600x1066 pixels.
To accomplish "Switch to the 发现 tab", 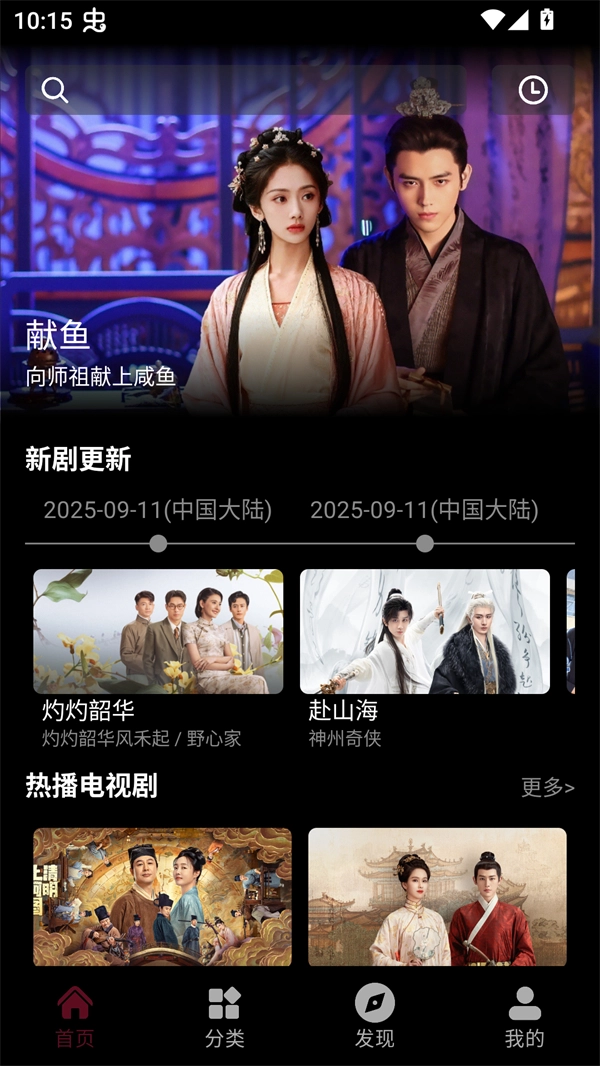I will (x=375, y=1016).
